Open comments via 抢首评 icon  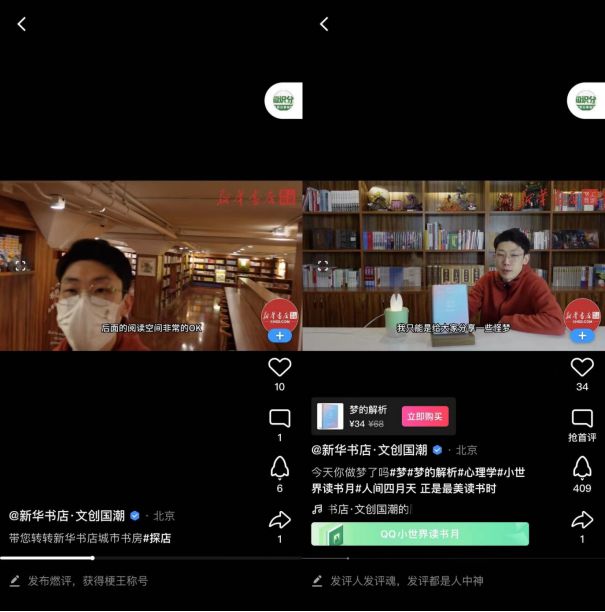coord(582,418)
